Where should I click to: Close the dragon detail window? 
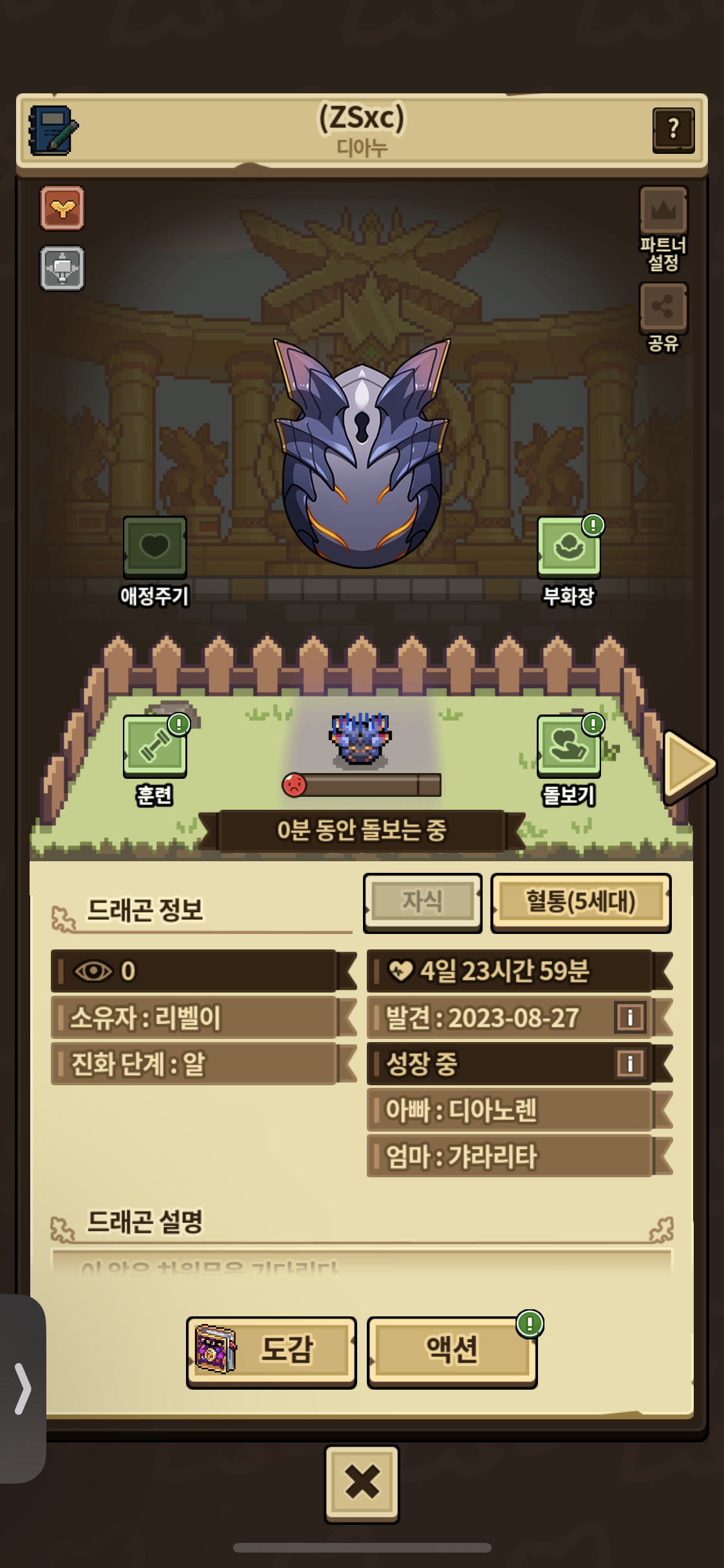coord(362,1484)
